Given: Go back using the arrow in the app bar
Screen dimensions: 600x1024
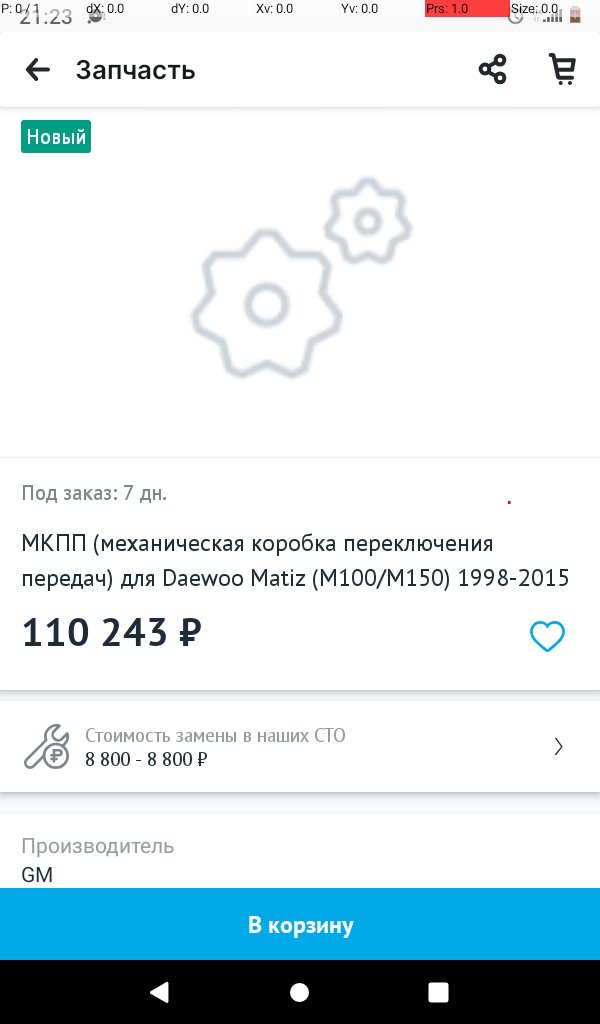Looking at the screenshot, I should [x=38, y=70].
